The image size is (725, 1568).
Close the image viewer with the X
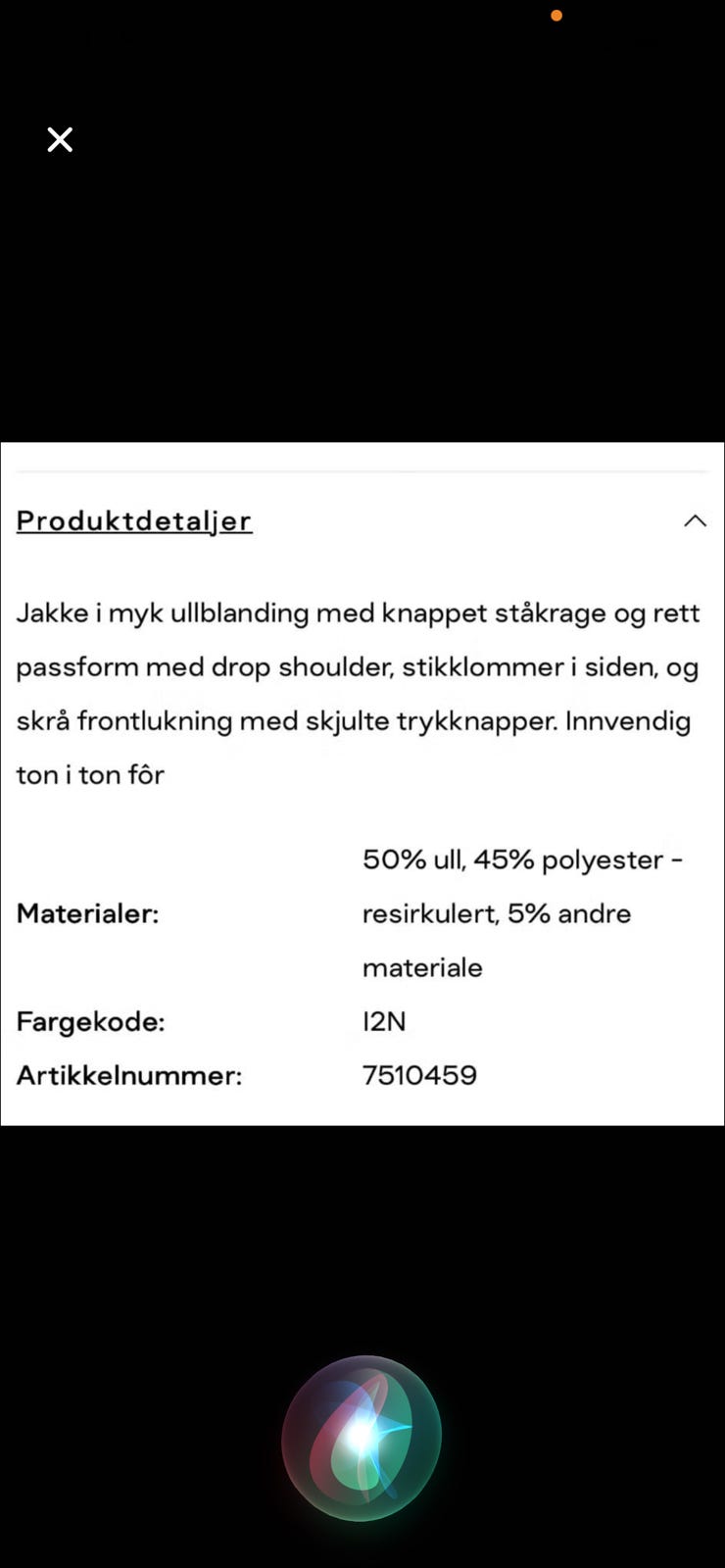pyautogui.click(x=60, y=139)
